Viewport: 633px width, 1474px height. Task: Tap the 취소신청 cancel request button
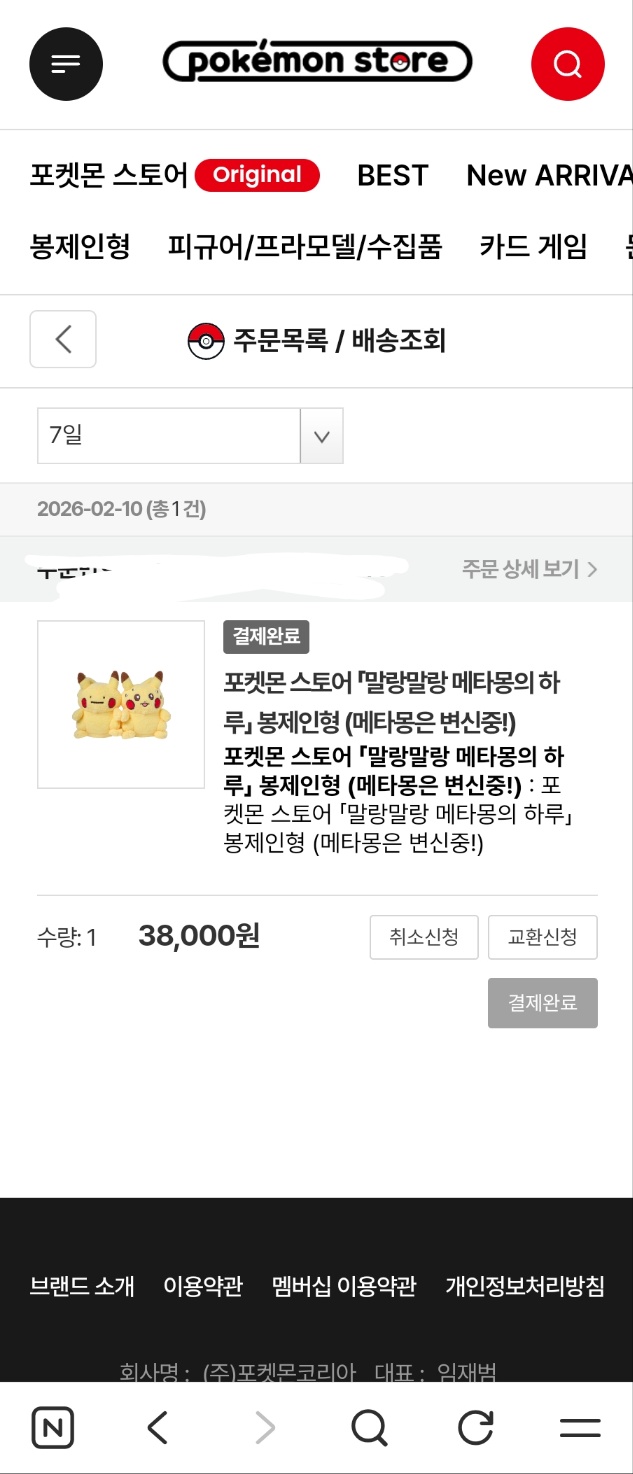[x=424, y=938]
